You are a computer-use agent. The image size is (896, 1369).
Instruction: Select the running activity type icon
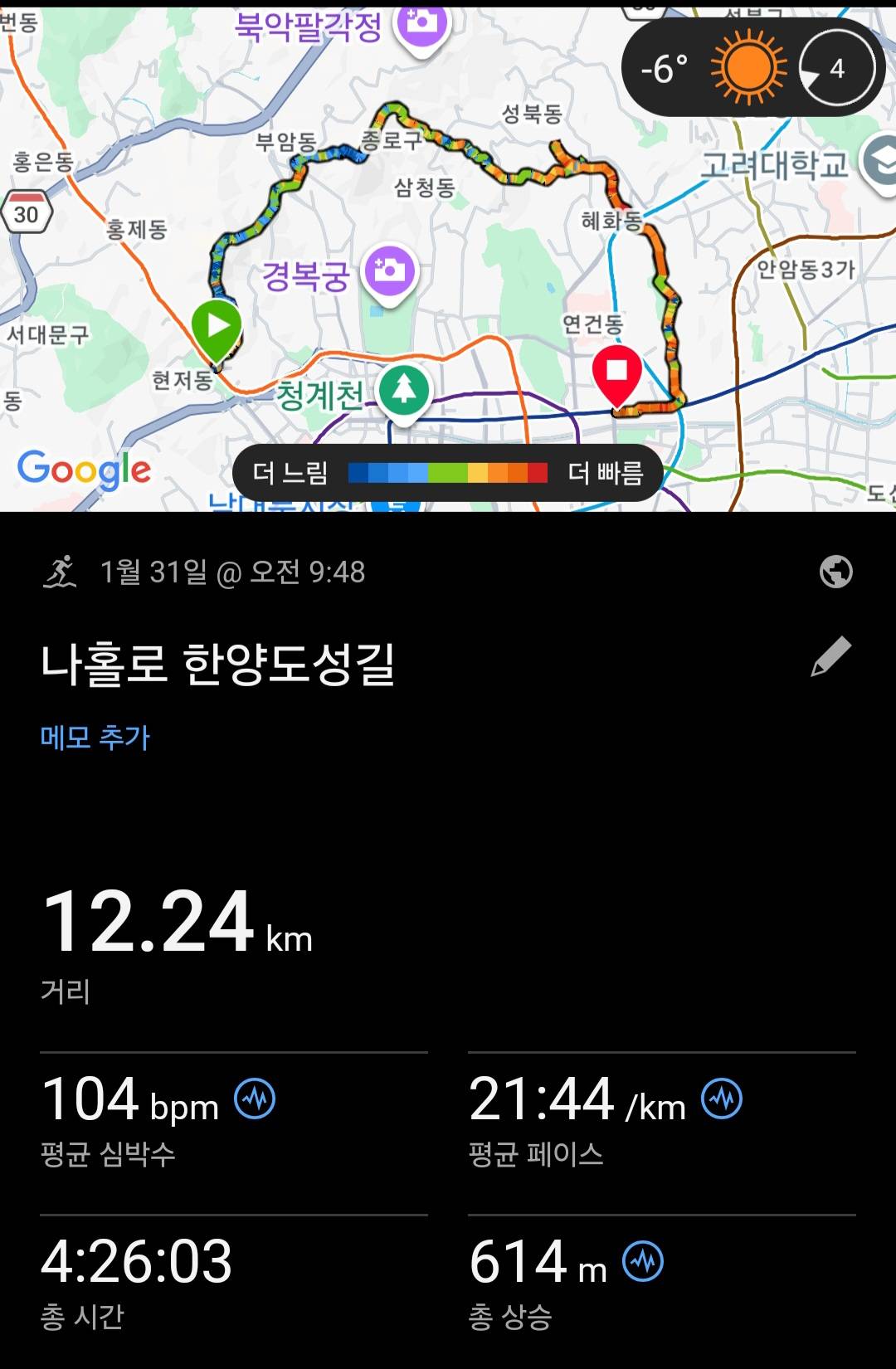tap(61, 570)
